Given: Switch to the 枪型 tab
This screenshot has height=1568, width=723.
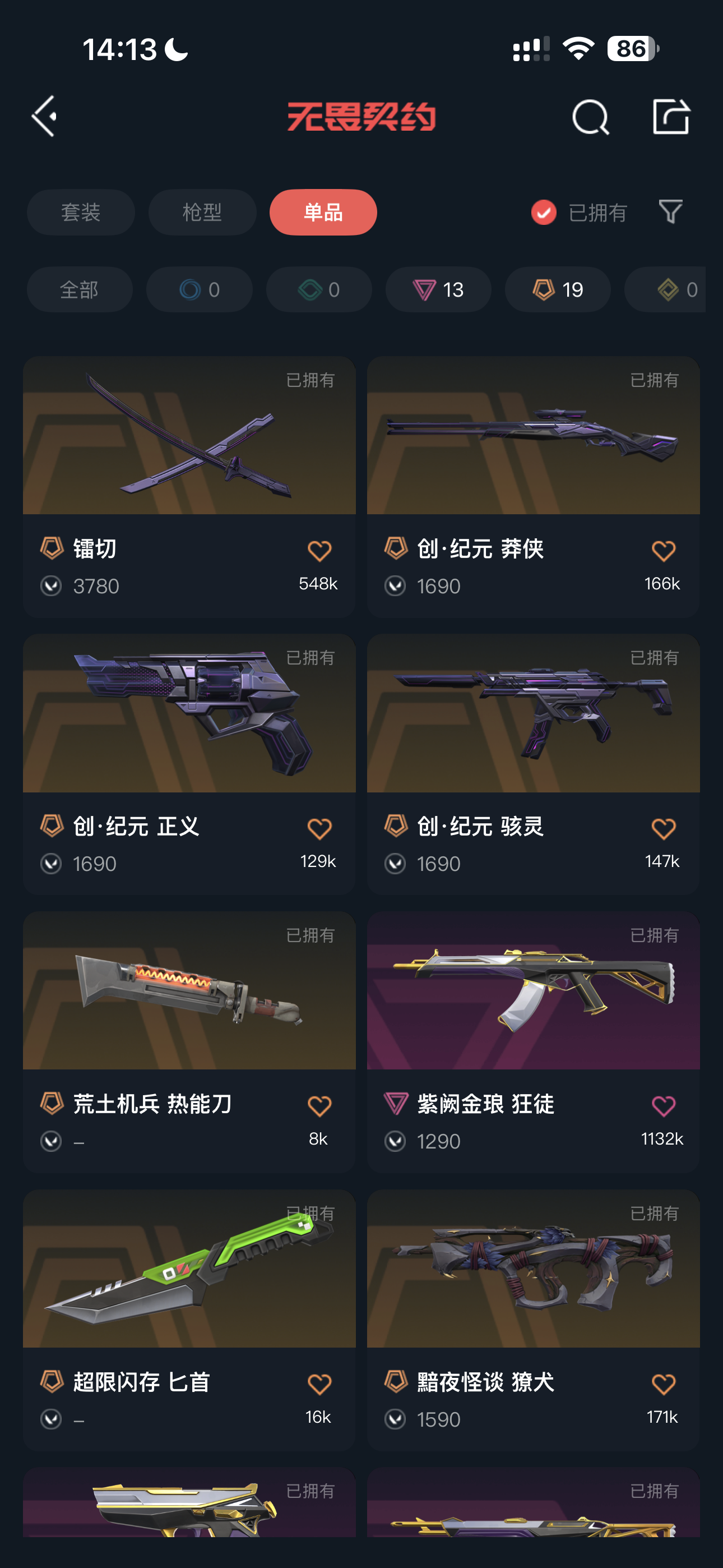Looking at the screenshot, I should point(202,213).
